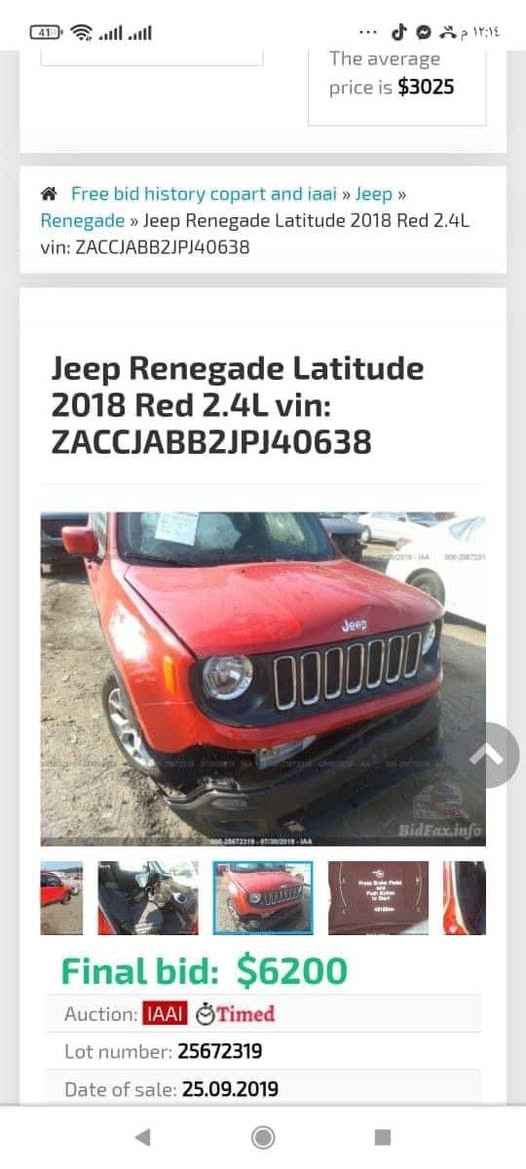Select the start instruction screen thumbnail

click(378, 898)
